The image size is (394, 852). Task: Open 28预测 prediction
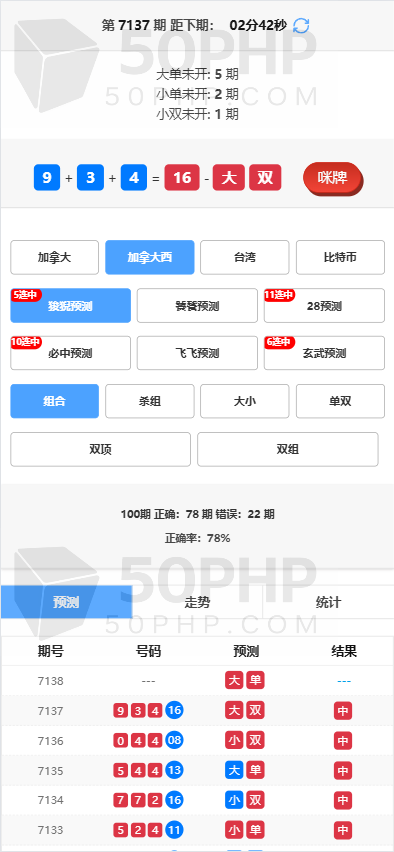click(324, 306)
